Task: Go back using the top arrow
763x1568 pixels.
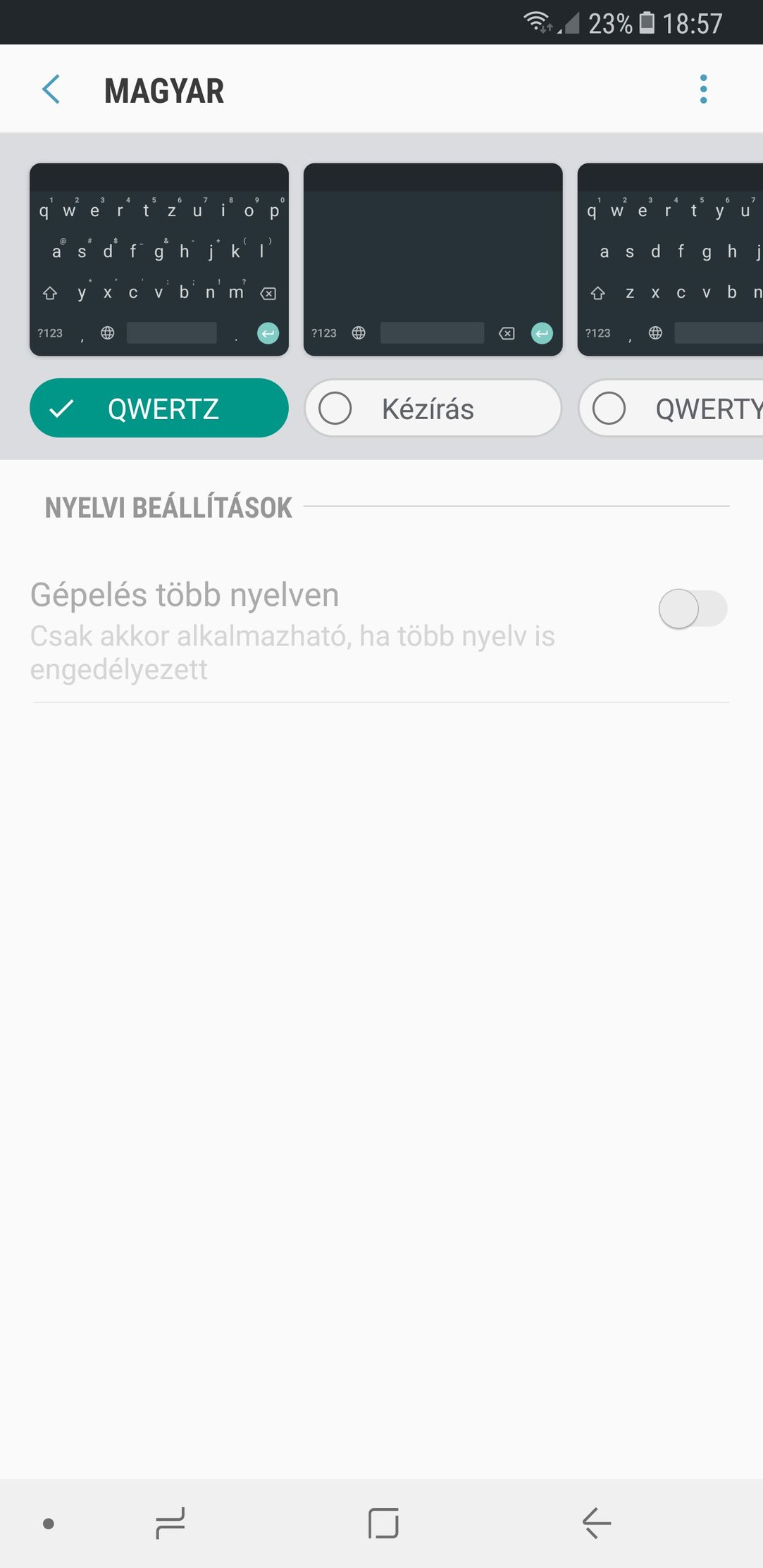Action: pos(51,89)
